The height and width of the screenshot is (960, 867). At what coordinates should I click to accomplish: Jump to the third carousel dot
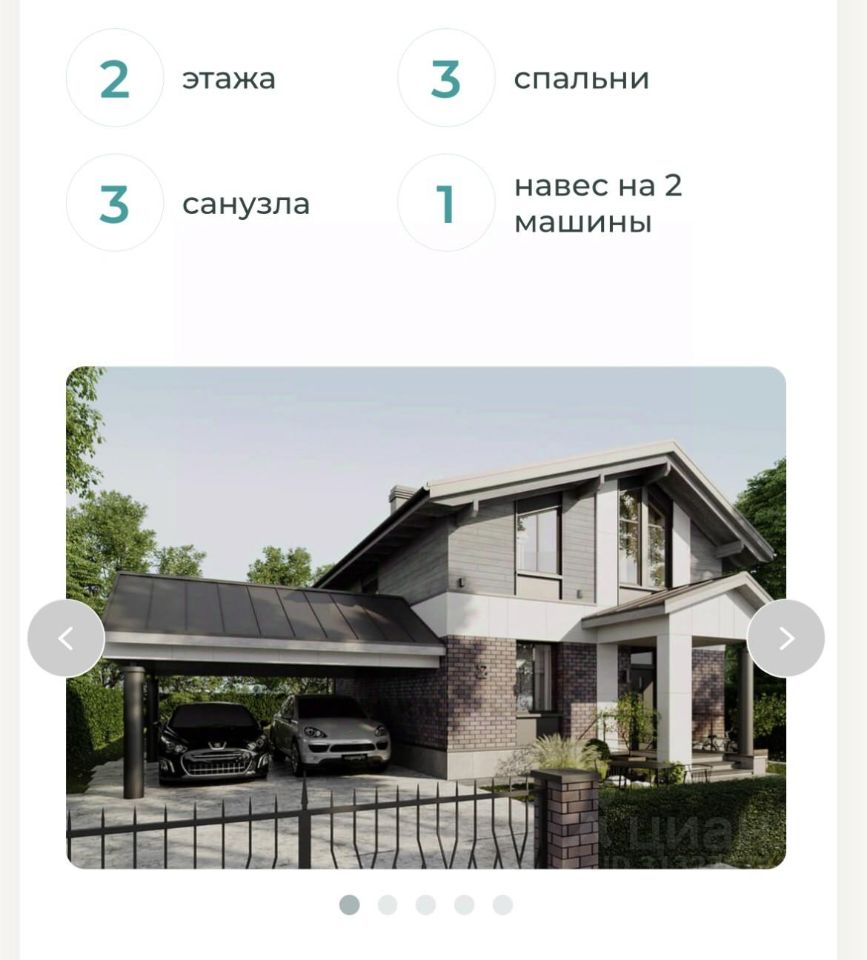click(x=426, y=905)
